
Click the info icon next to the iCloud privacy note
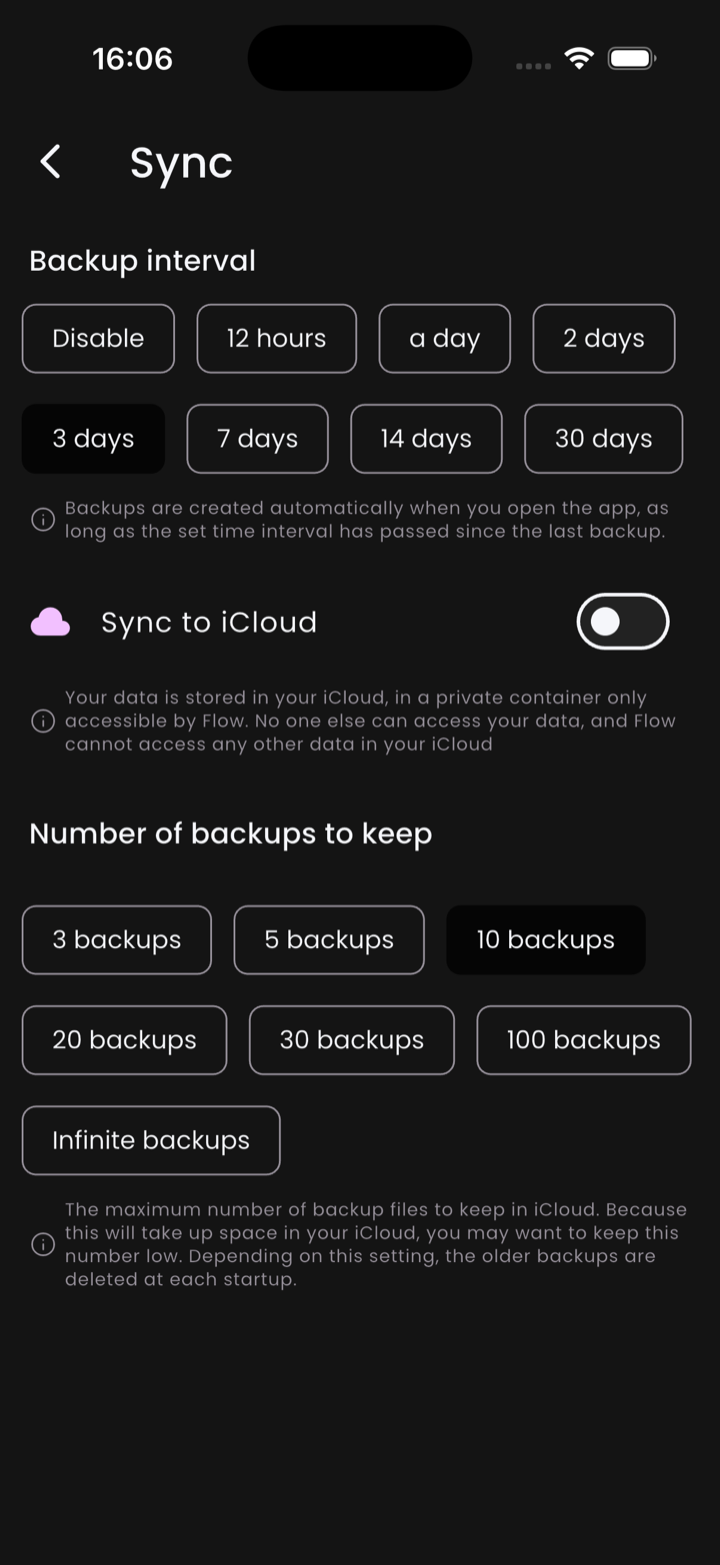[x=42, y=720]
